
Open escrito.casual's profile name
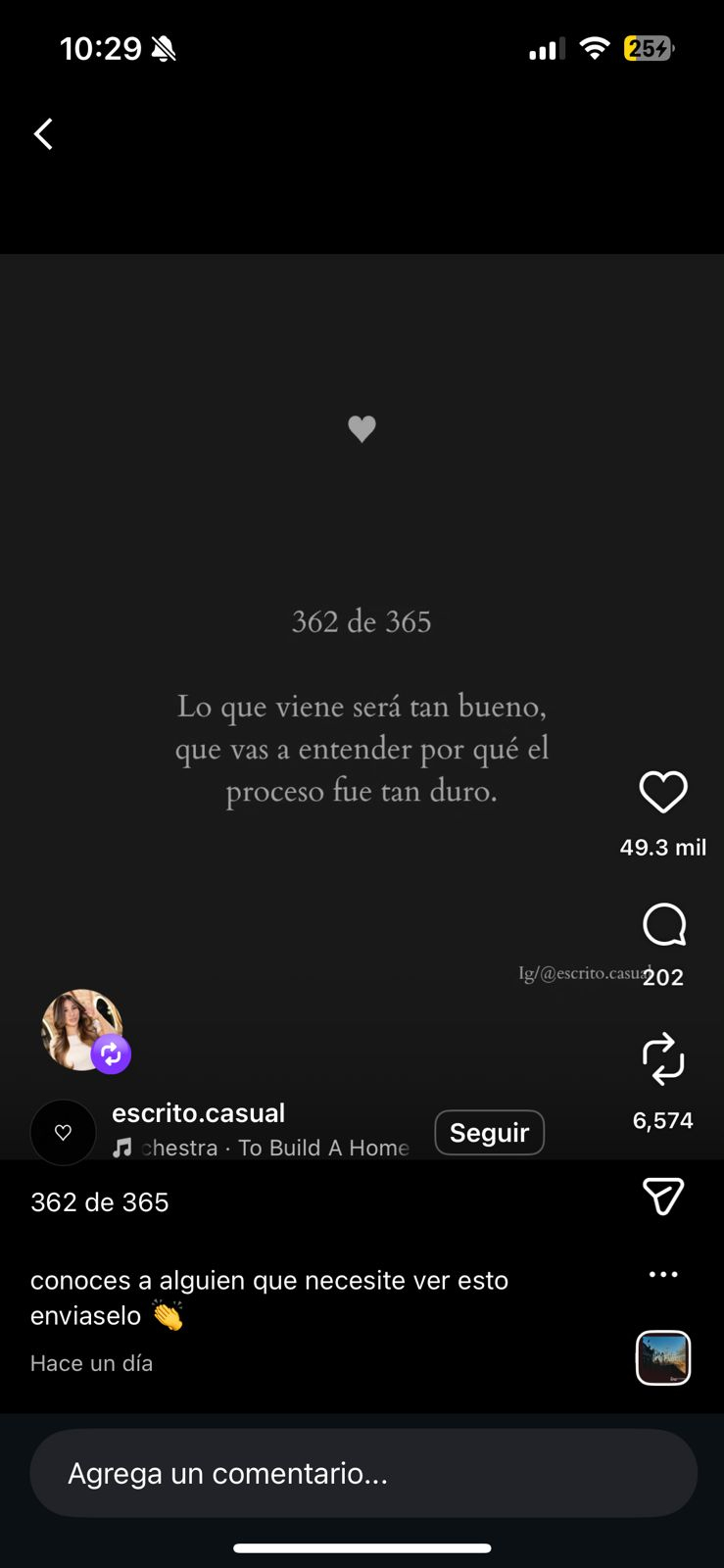pos(197,1112)
